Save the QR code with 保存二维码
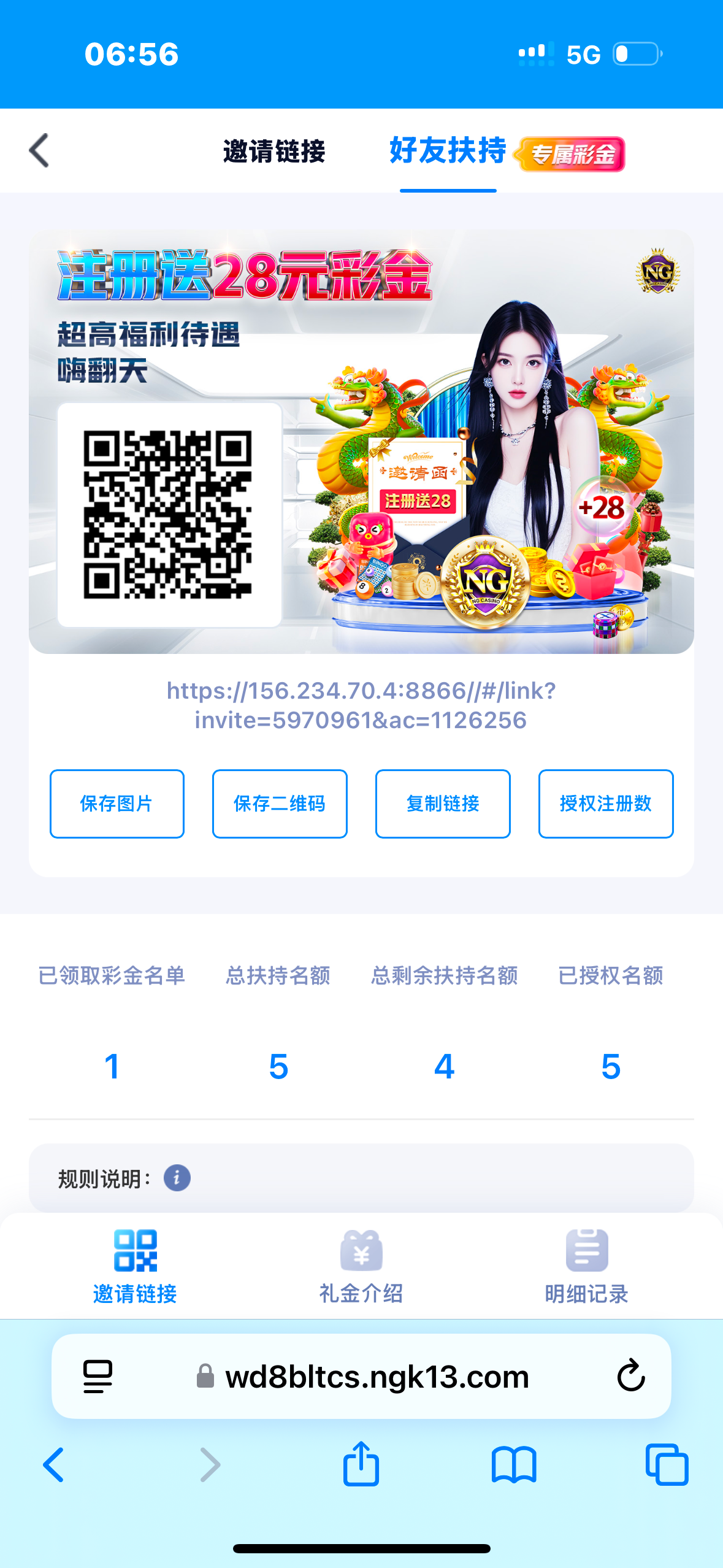The height and width of the screenshot is (1568, 723). (280, 804)
